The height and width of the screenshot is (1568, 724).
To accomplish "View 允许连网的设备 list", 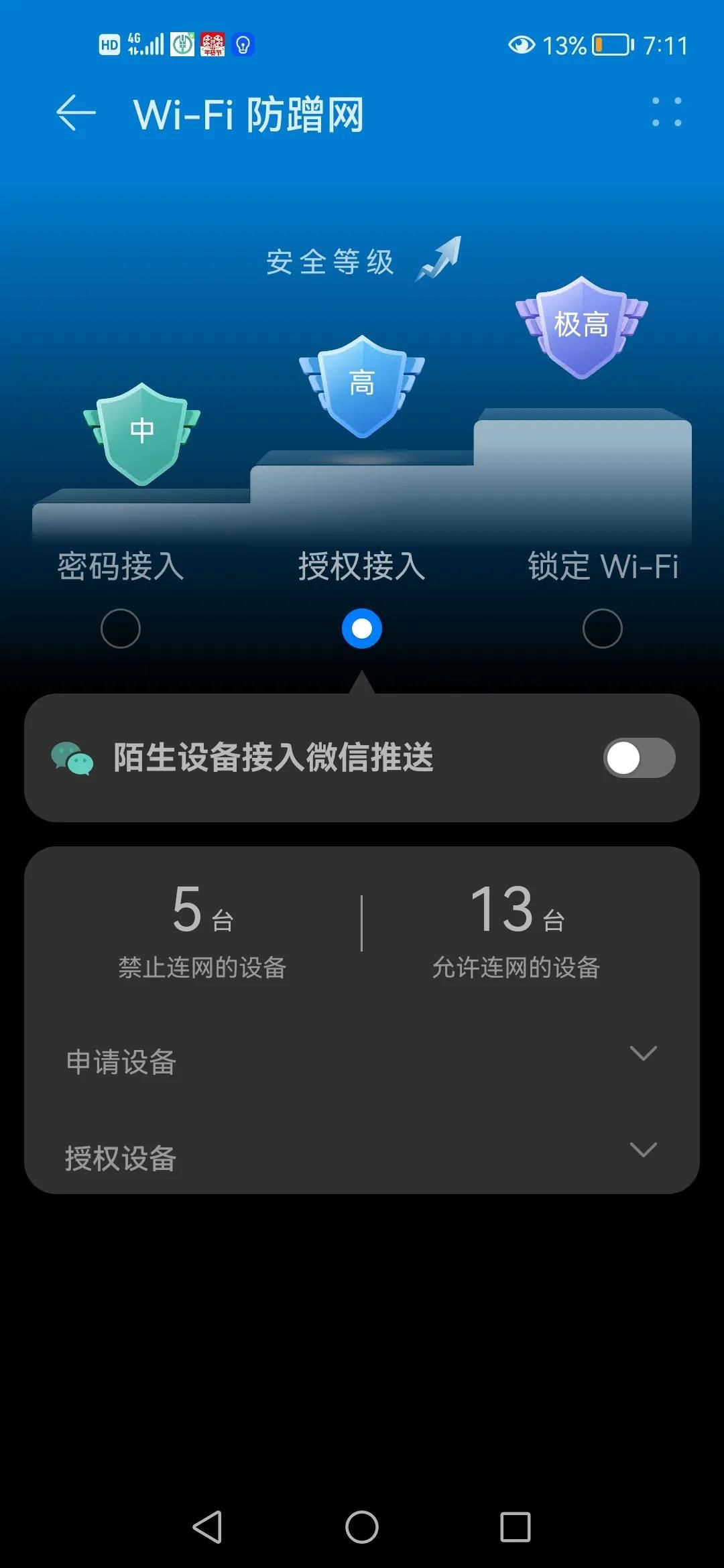I will point(516,929).
